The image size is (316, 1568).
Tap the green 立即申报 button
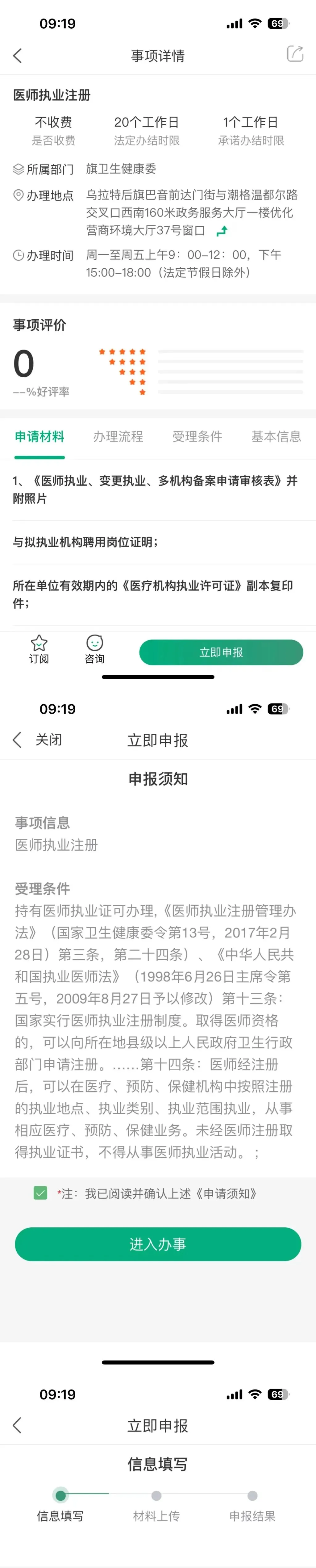coord(221,652)
